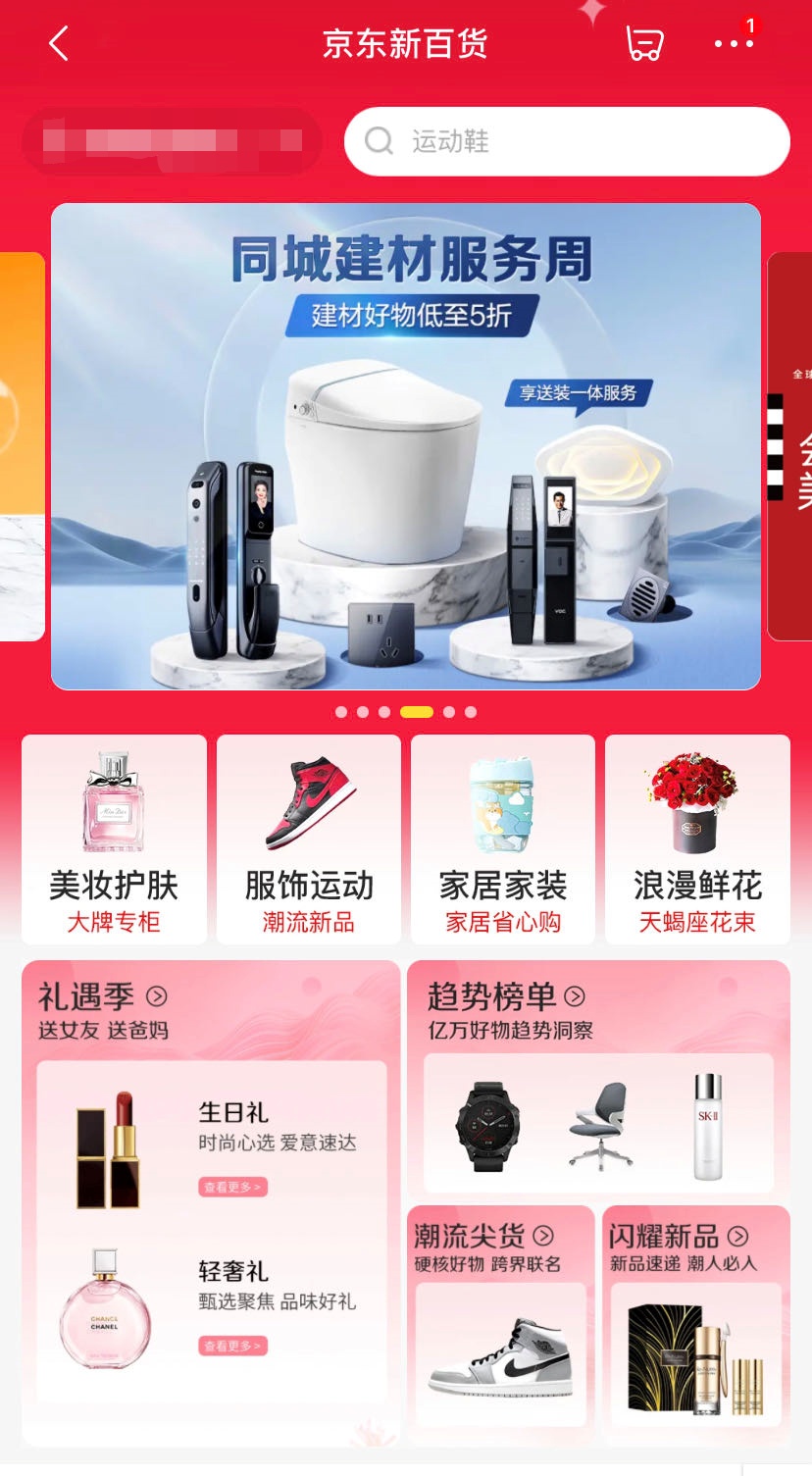The image size is (812, 1476).
Task: Tap the 运动鞋 search box
Action: pos(567,141)
